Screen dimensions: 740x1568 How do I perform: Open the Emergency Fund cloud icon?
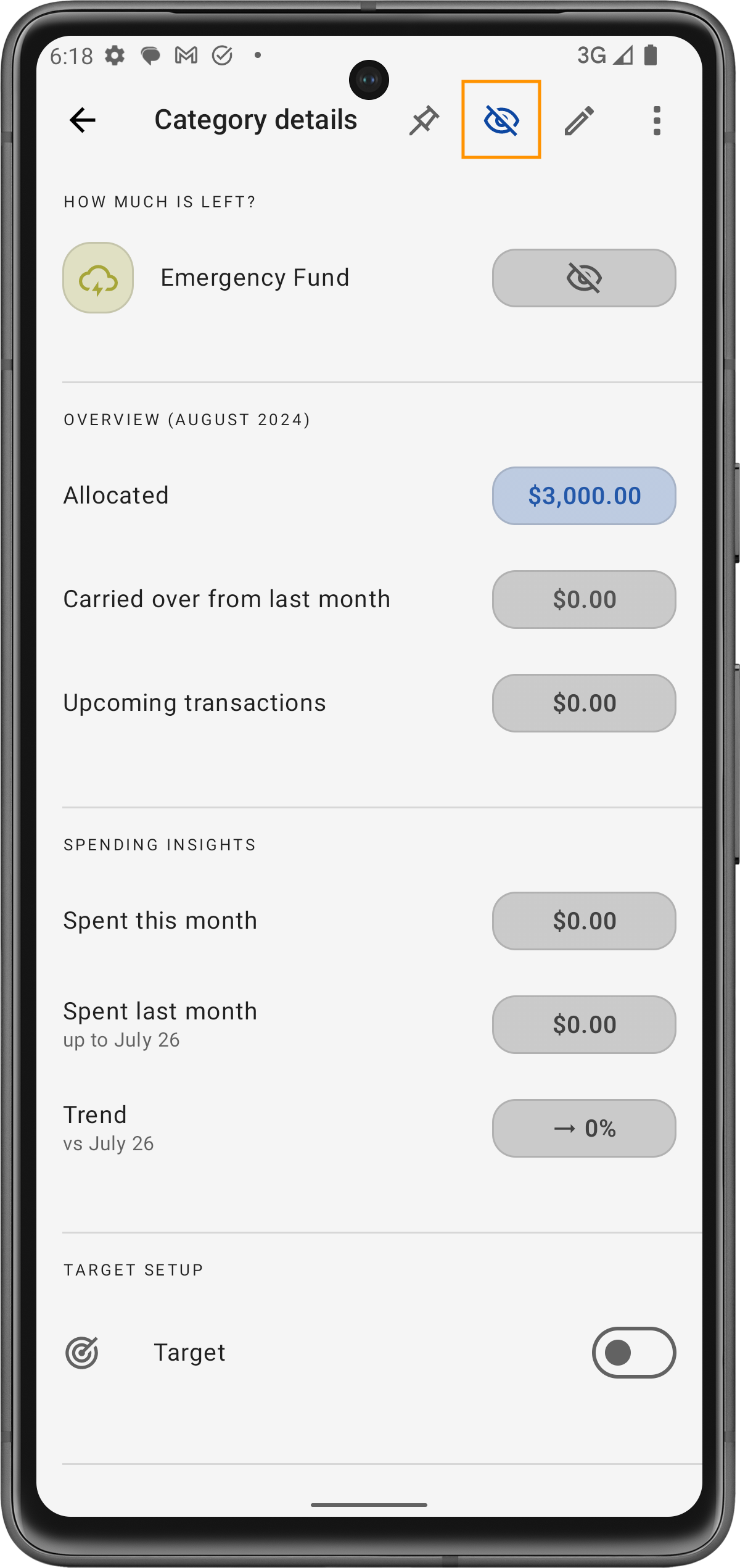[x=98, y=278]
